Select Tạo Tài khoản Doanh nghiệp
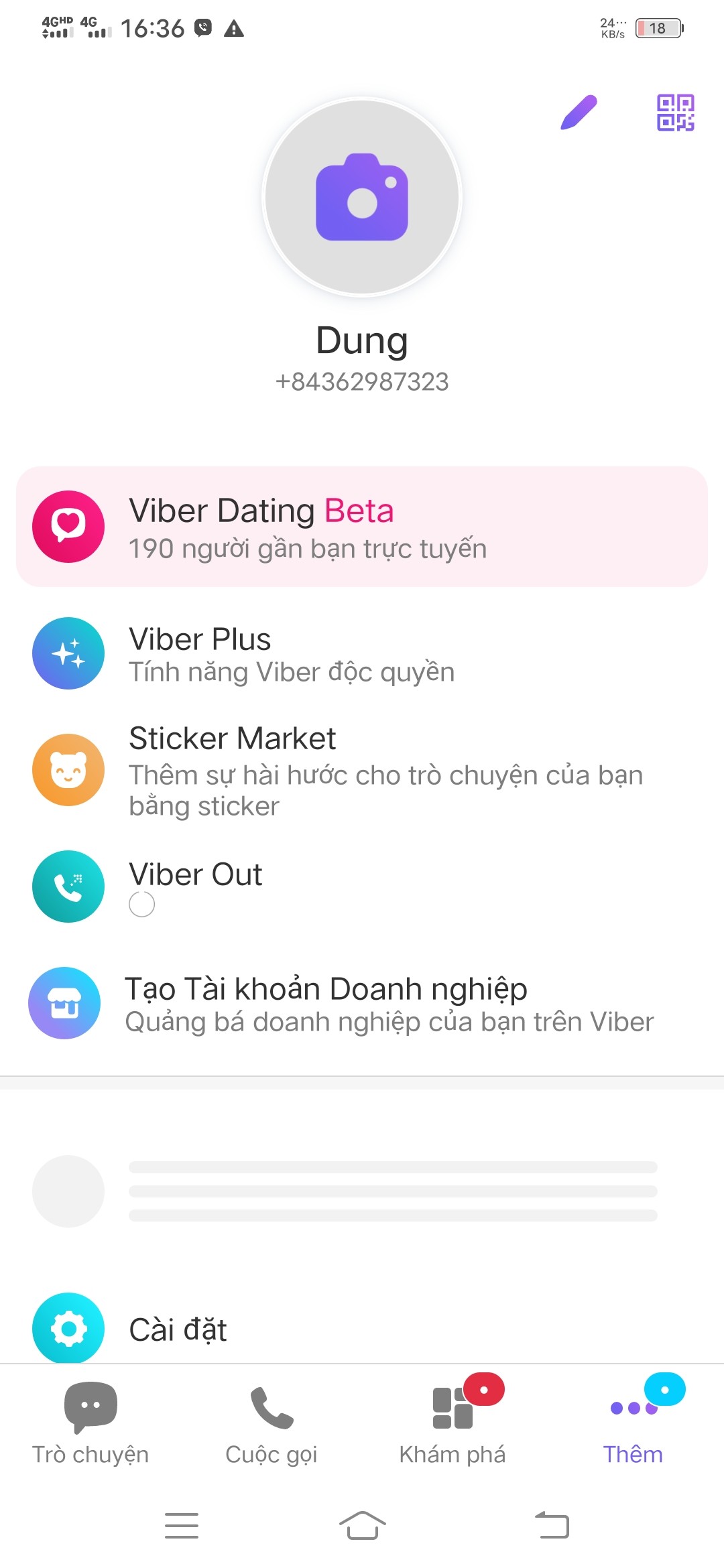724x1568 pixels. tap(362, 1003)
